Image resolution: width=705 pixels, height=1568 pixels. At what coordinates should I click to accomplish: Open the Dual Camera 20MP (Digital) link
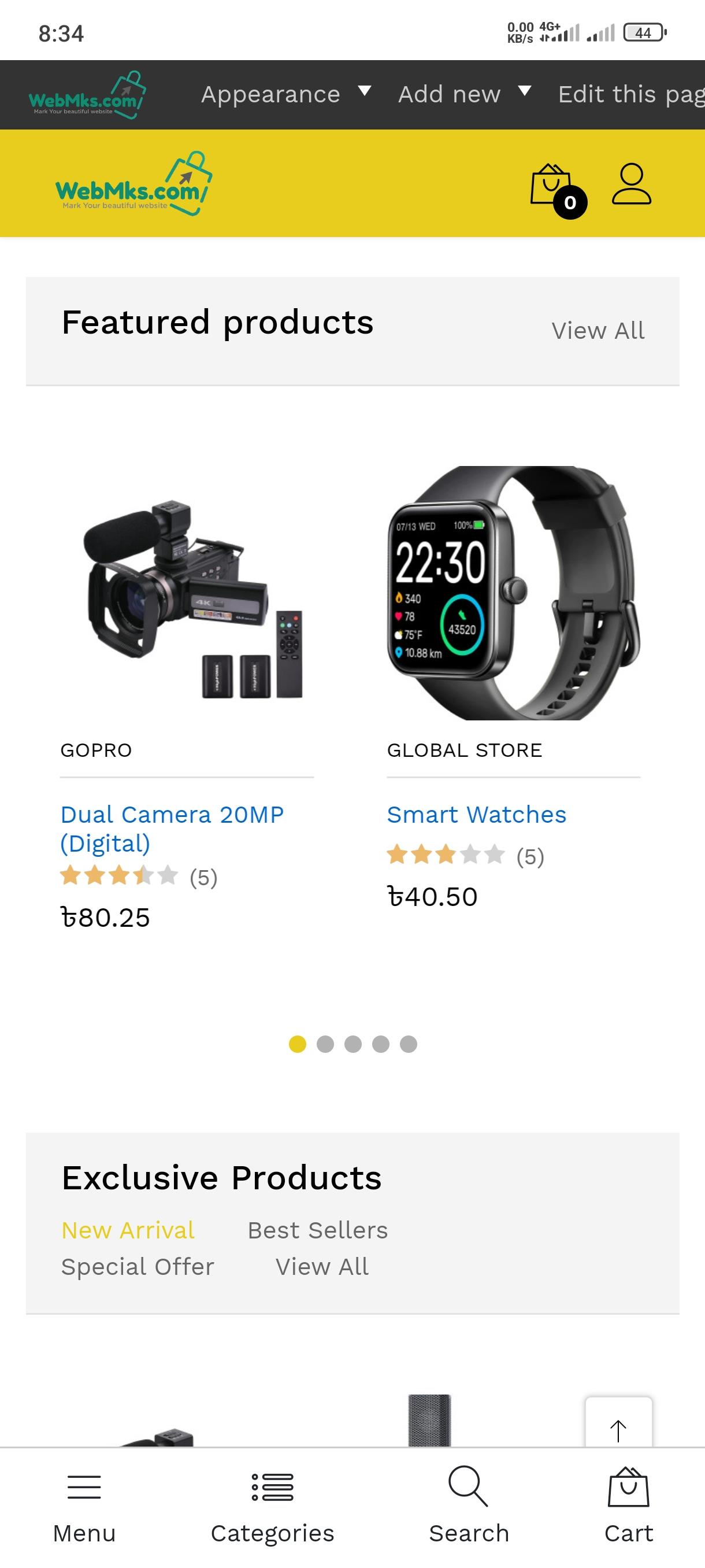tap(172, 829)
